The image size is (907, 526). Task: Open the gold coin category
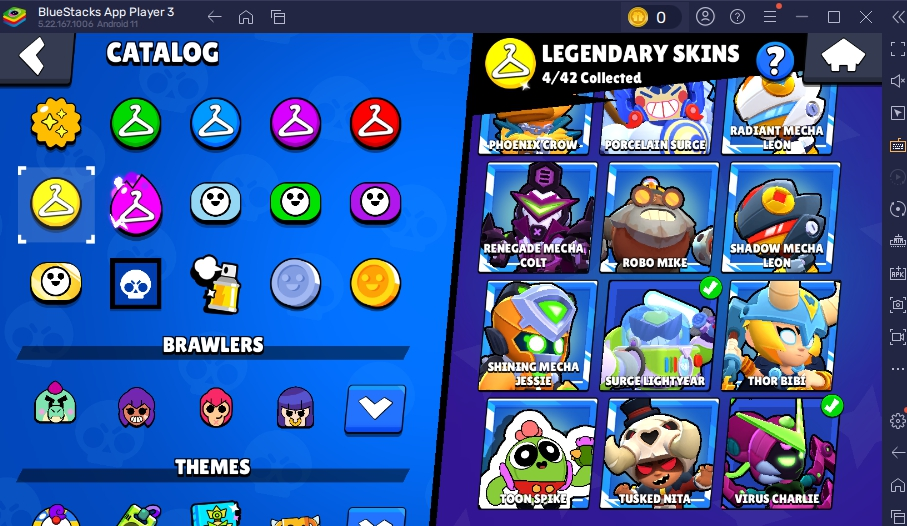point(375,283)
